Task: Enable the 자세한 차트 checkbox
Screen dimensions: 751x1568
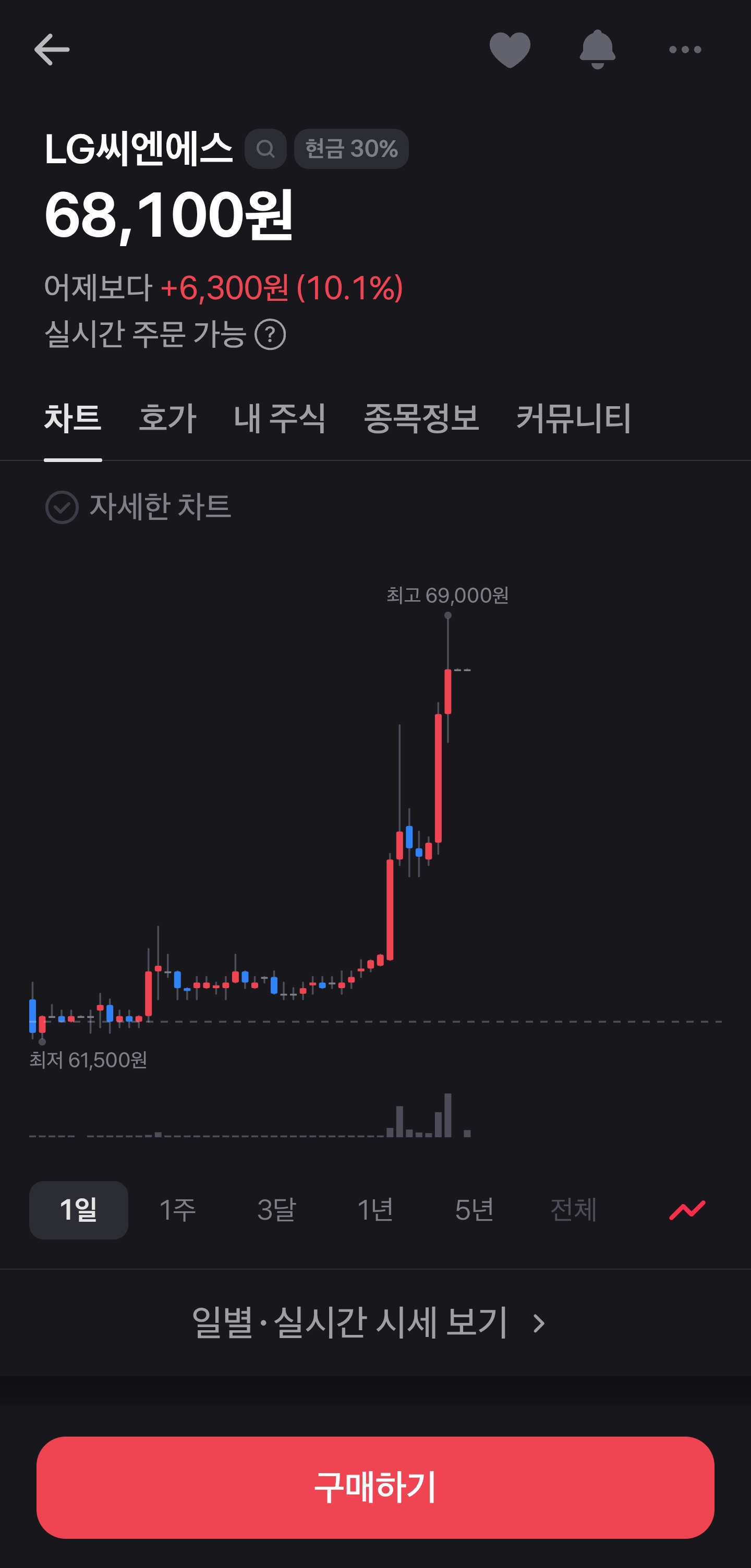Action: tap(62, 507)
